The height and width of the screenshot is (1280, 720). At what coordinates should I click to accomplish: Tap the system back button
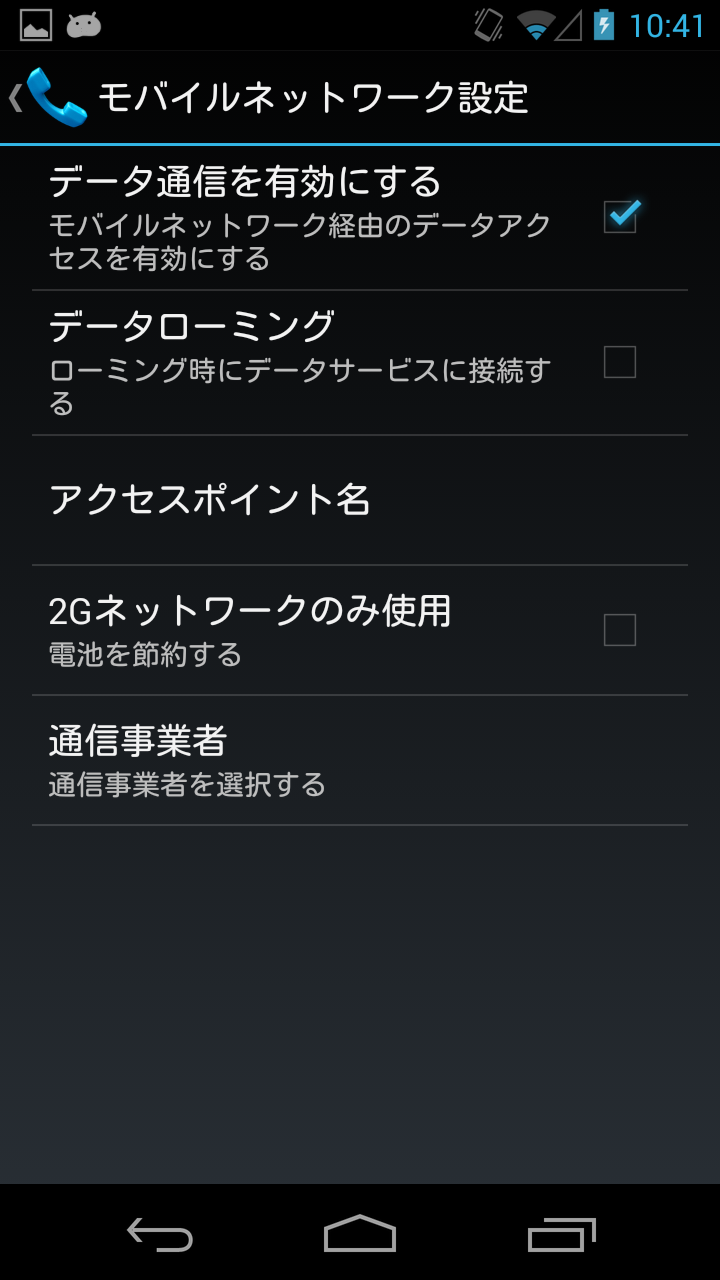point(160,1234)
